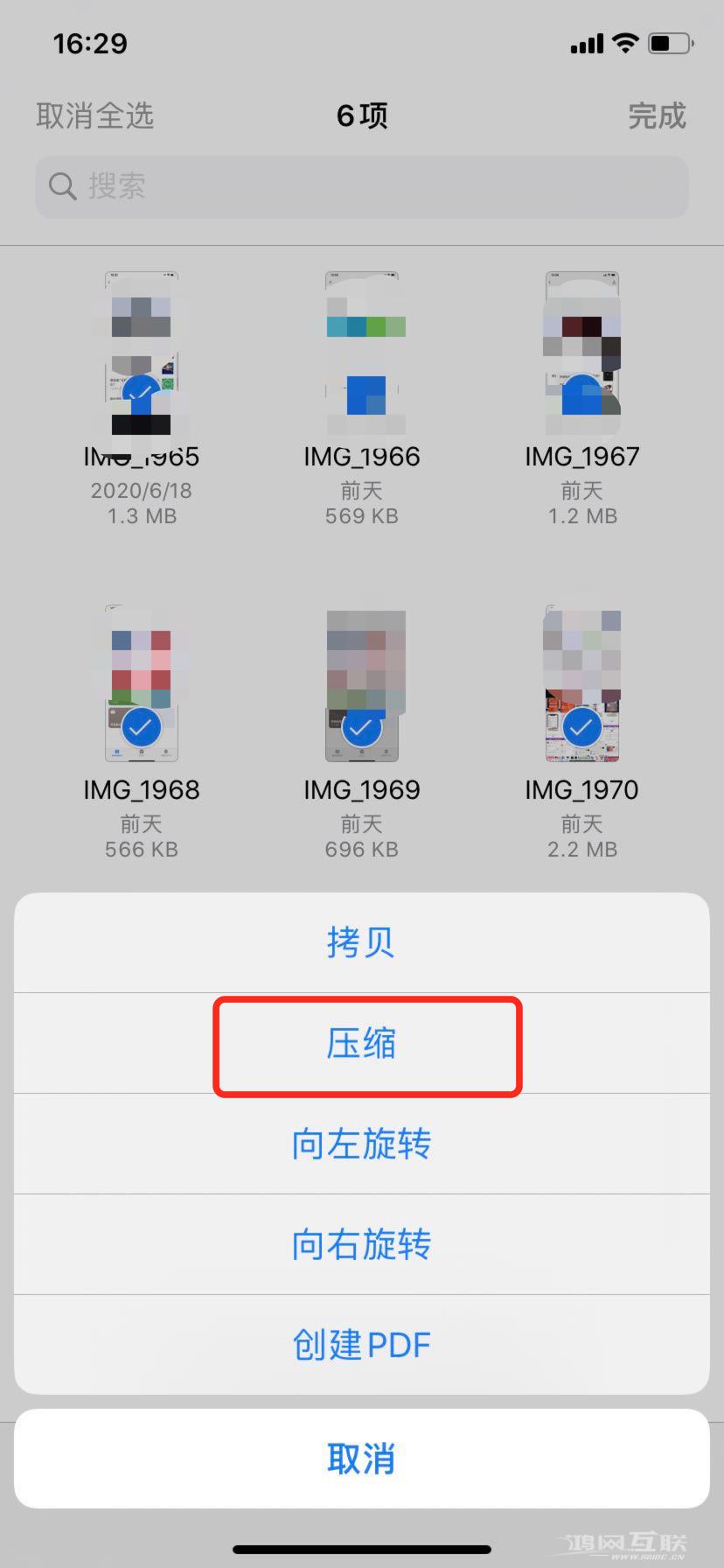
Task: Tap the clock showing 16:29
Action: tap(90, 44)
